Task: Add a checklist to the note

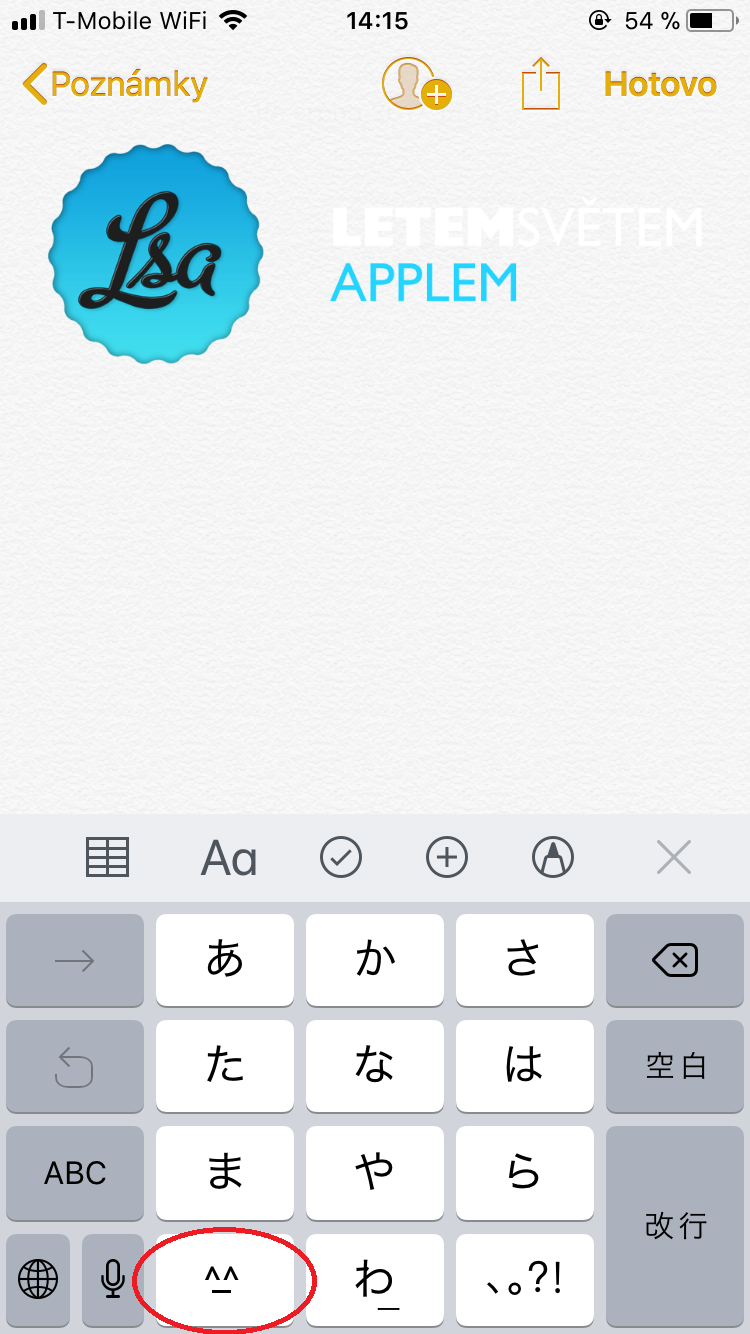Action: tap(341, 857)
